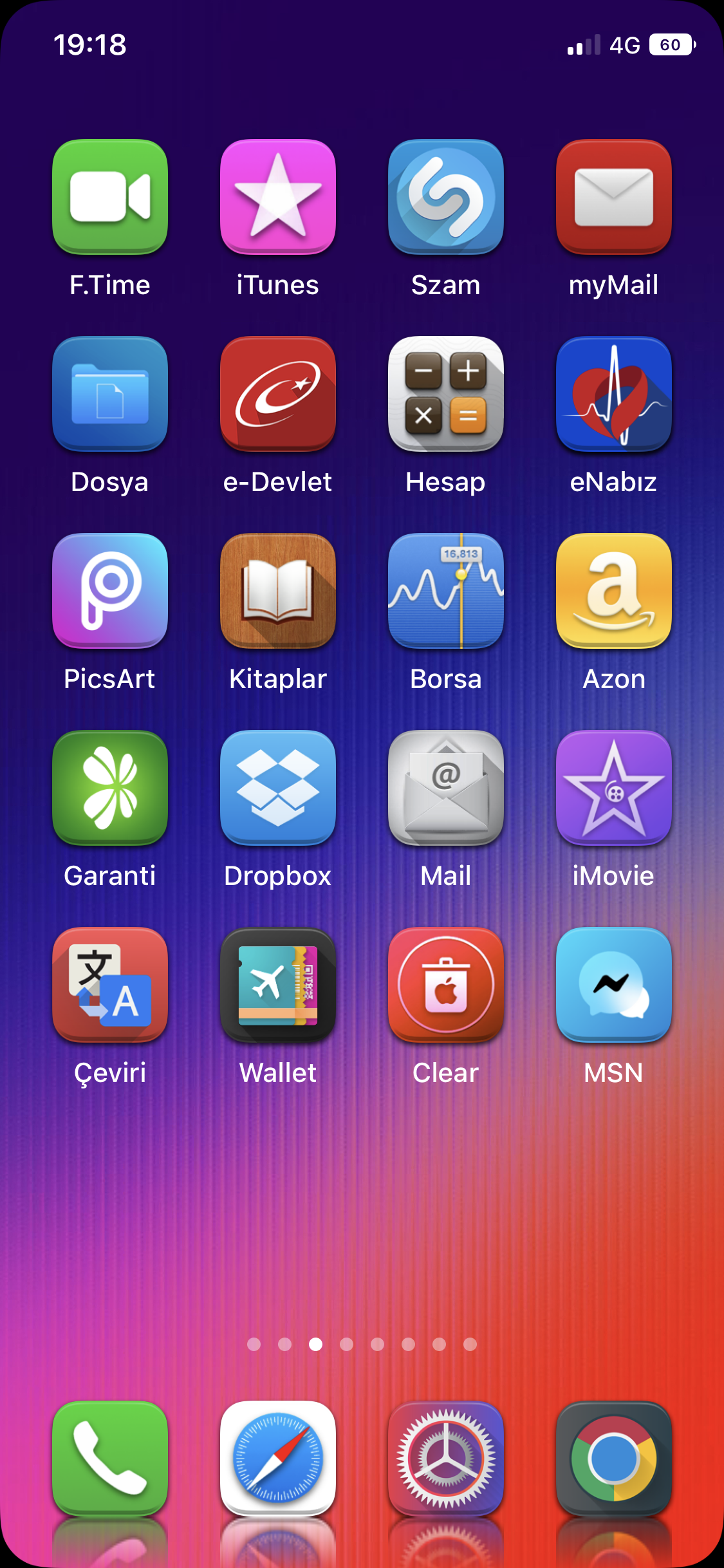Check stock prices in Borsa
Screen dimensions: 724x1568
[445, 591]
